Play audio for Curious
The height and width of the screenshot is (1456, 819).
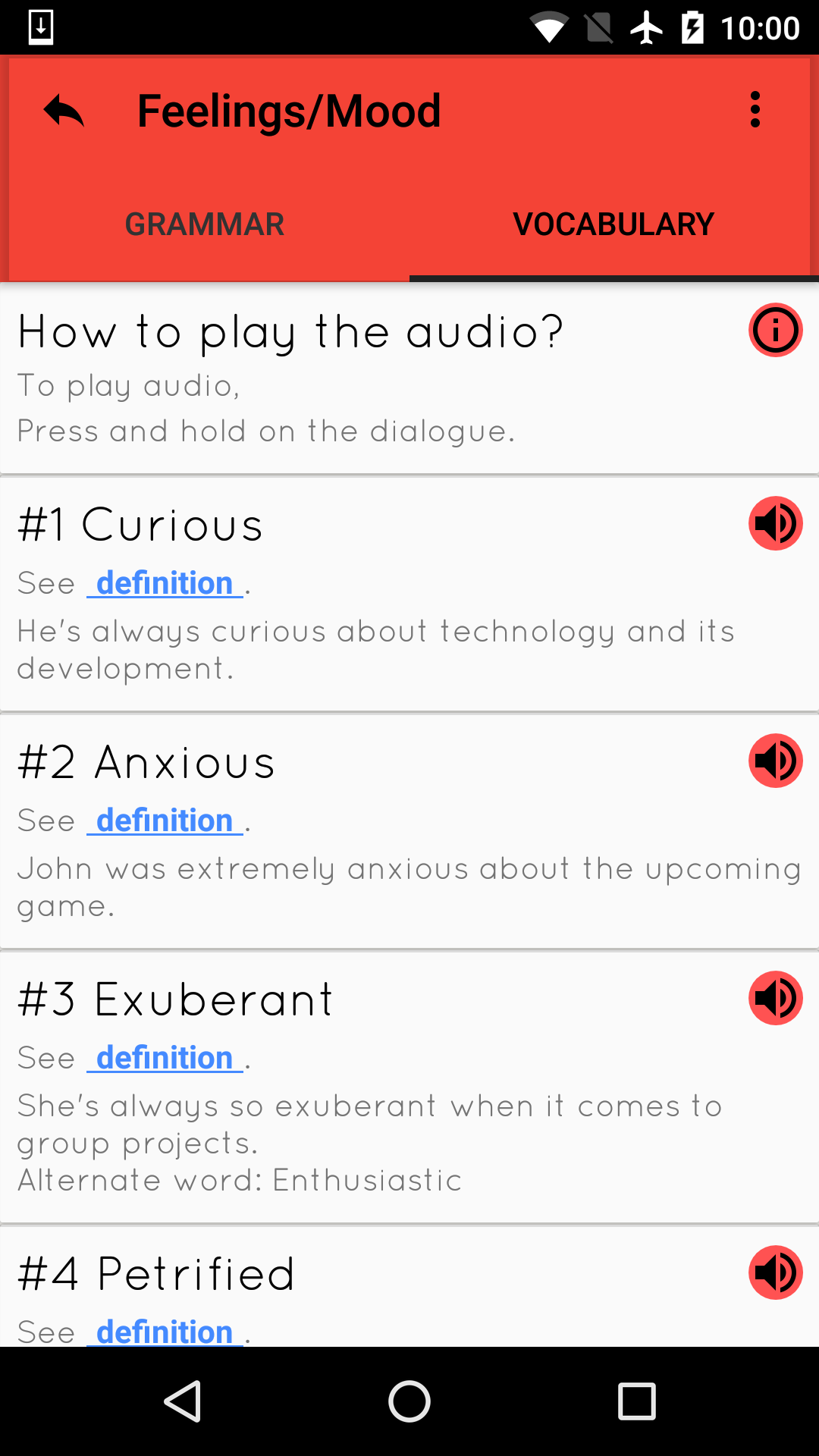(x=775, y=523)
